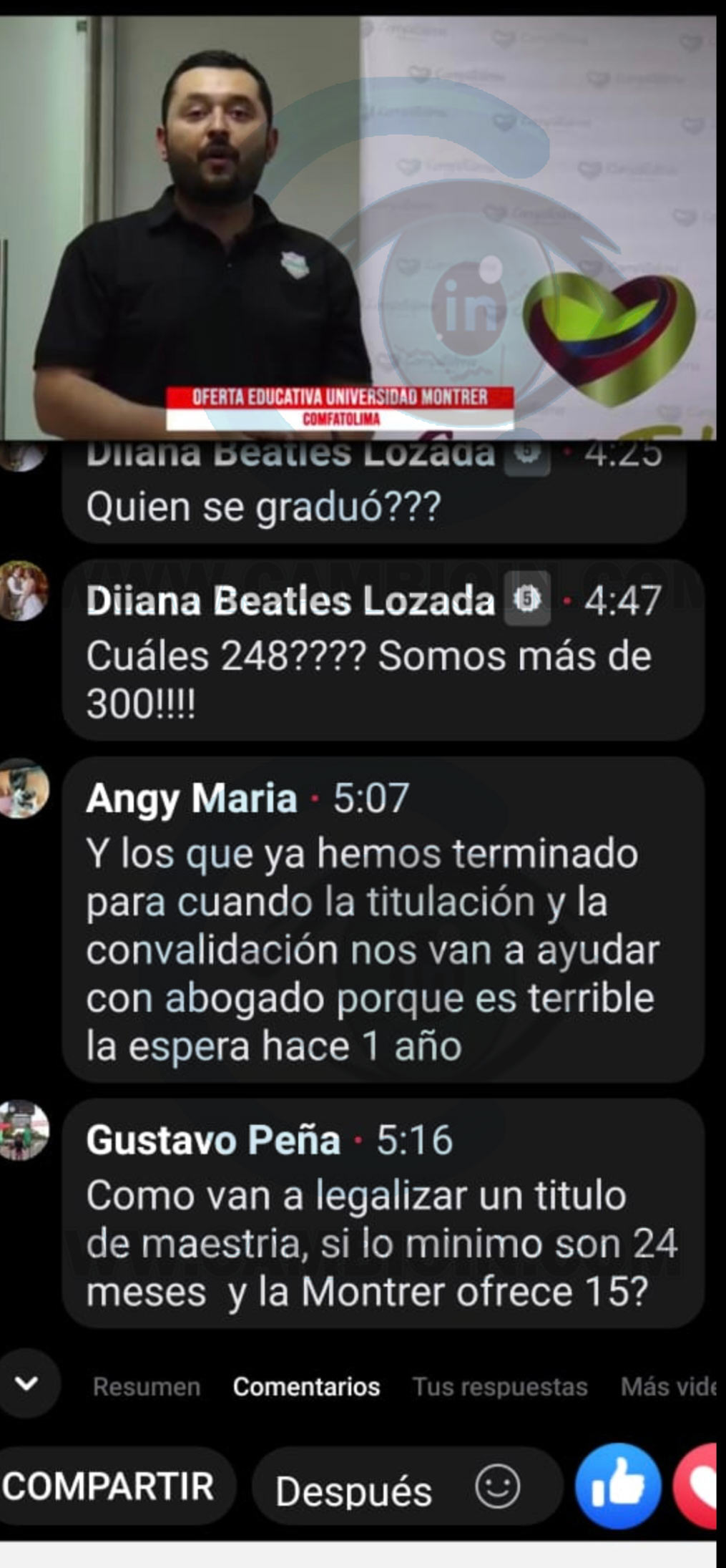726x1568 pixels.
Task: Open the Más videos tab
Action: click(668, 1387)
